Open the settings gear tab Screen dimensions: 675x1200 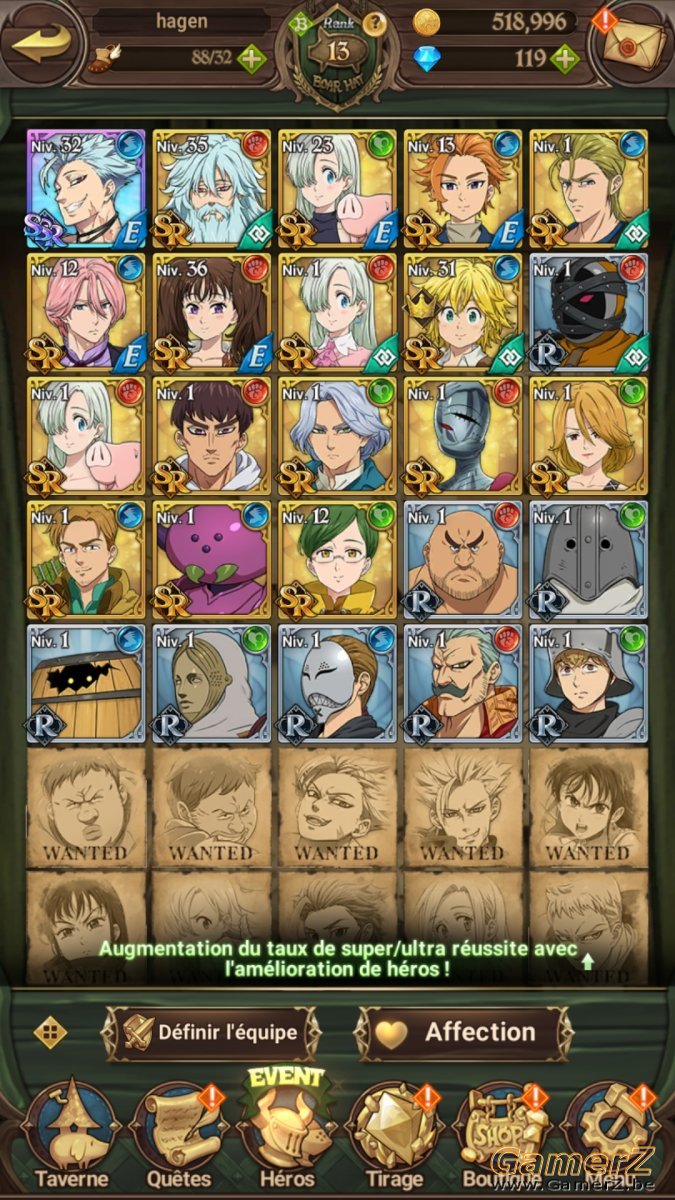point(611,1137)
